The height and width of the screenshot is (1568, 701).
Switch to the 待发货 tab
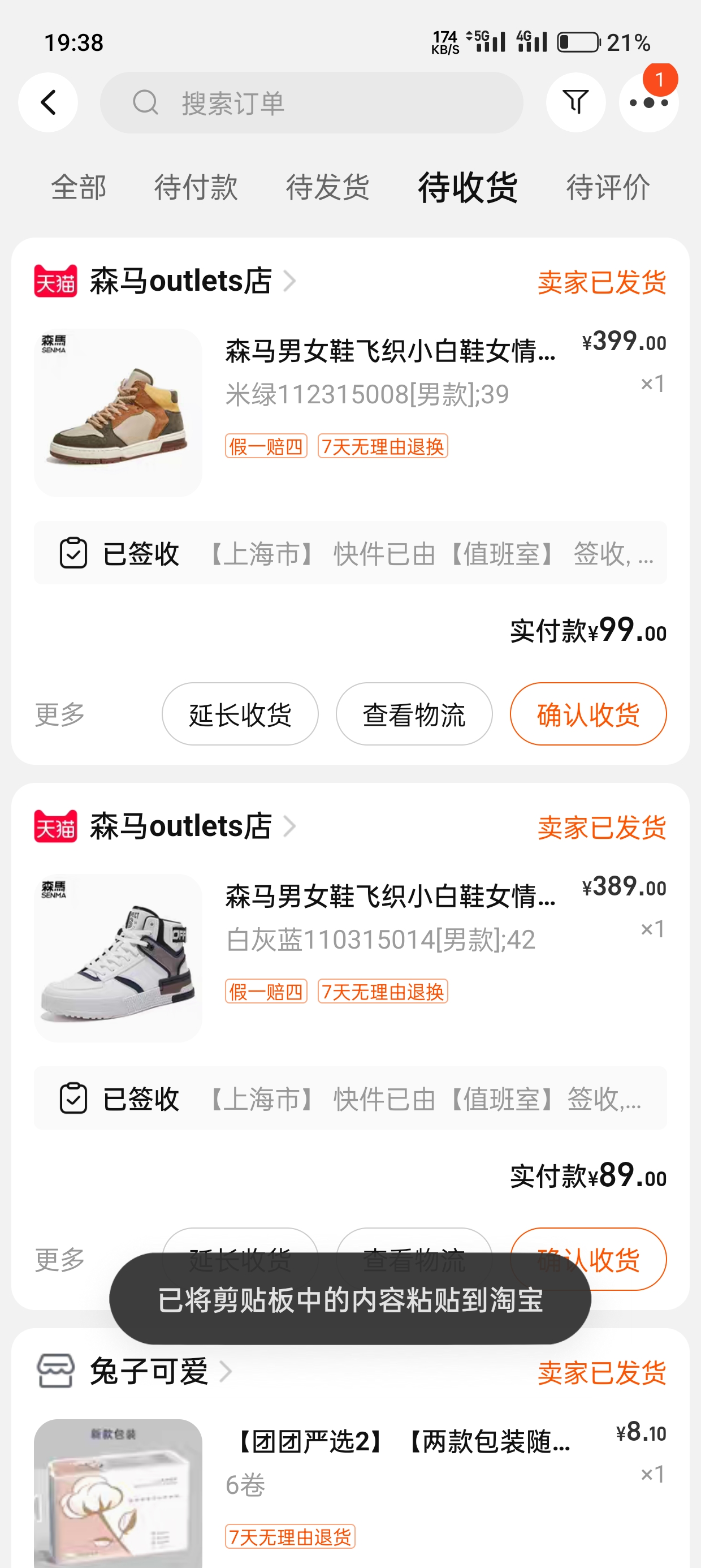(x=328, y=187)
